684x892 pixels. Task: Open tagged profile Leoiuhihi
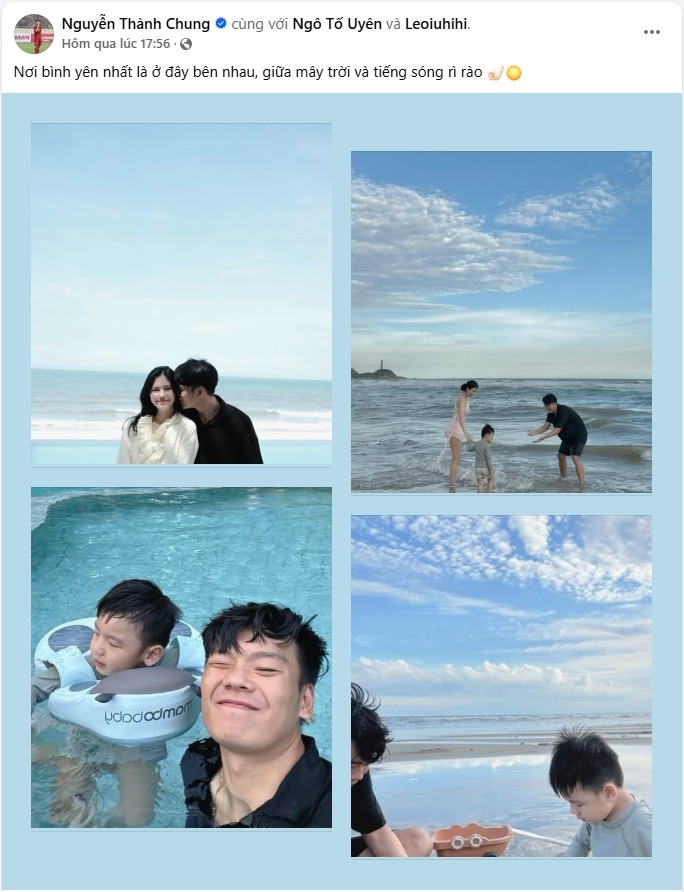[x=436, y=24]
